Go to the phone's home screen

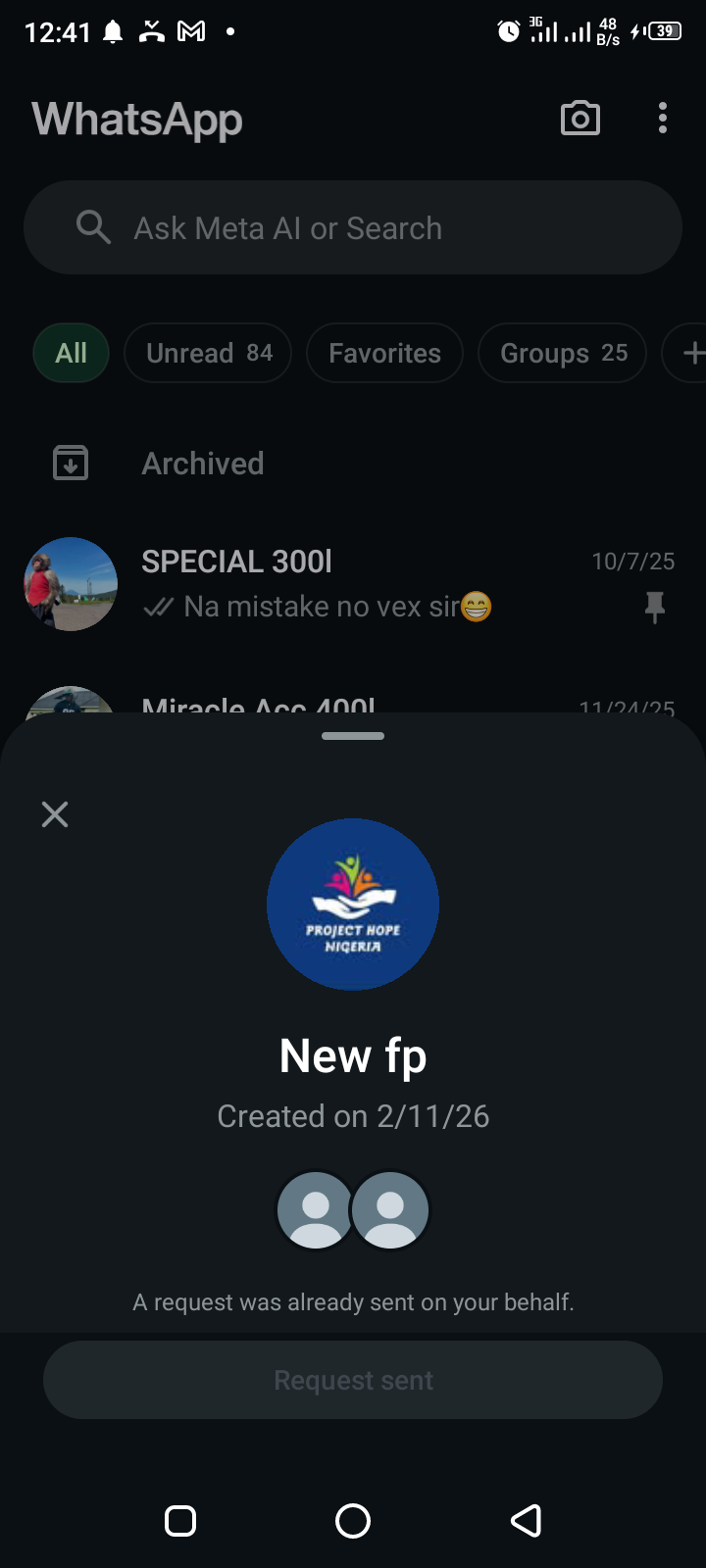(353, 1521)
